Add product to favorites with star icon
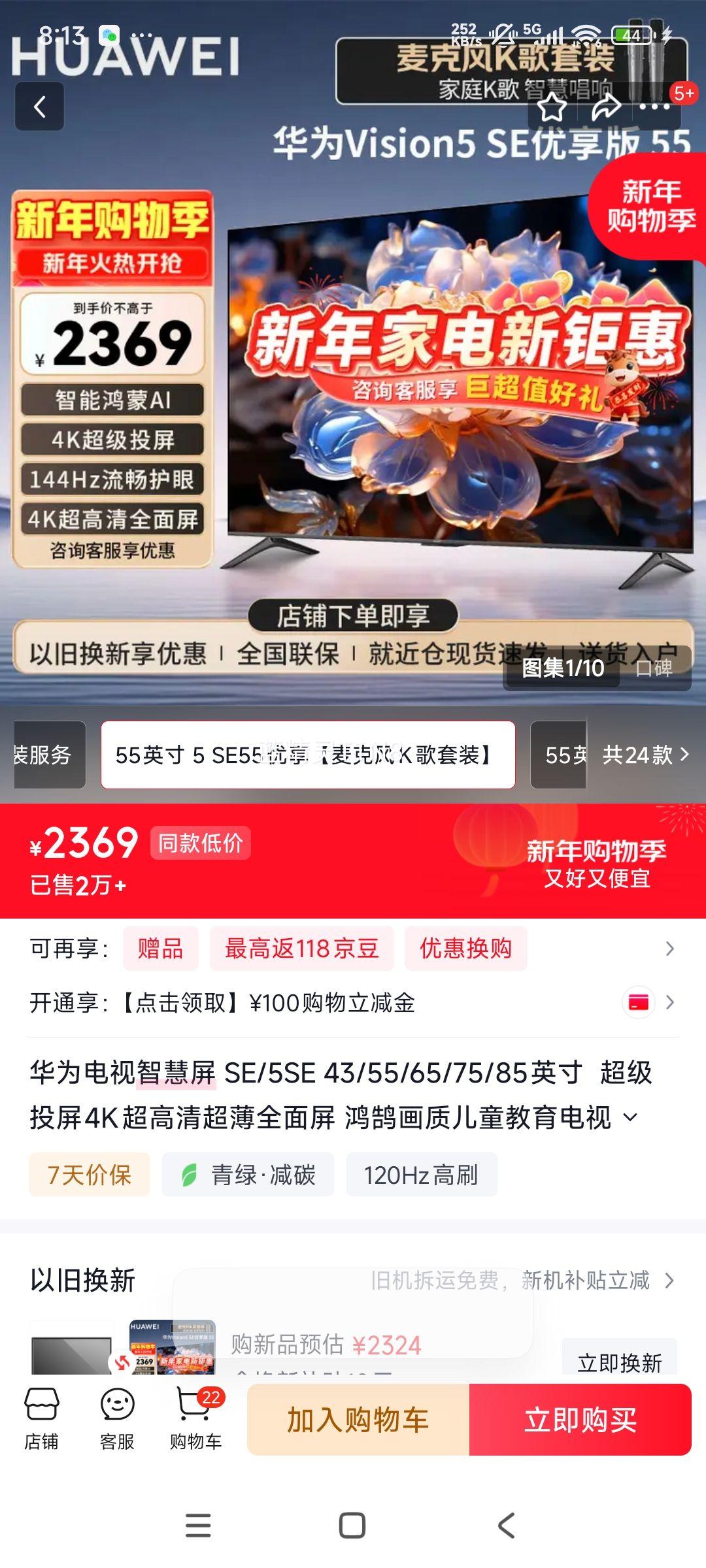 click(552, 105)
